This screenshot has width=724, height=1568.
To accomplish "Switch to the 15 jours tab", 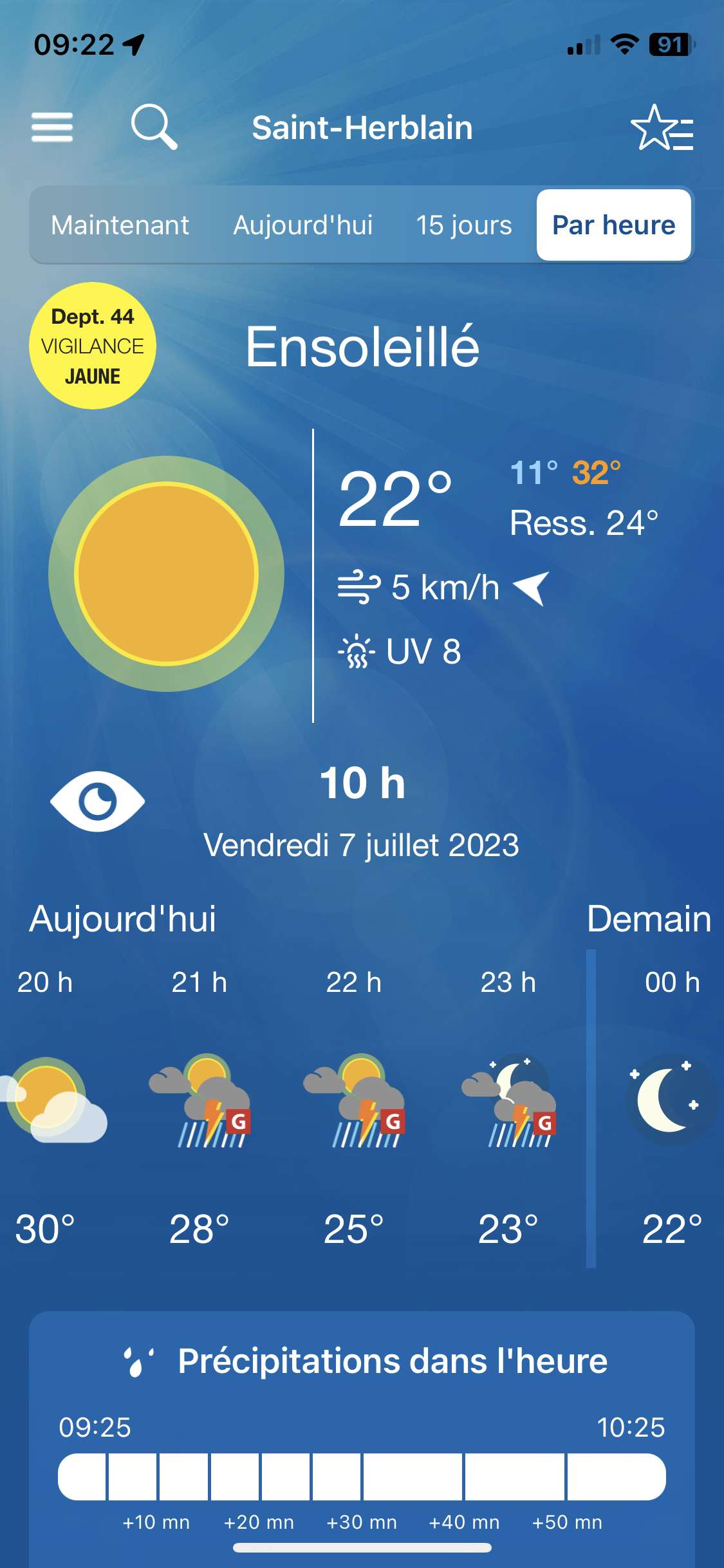I will [463, 225].
